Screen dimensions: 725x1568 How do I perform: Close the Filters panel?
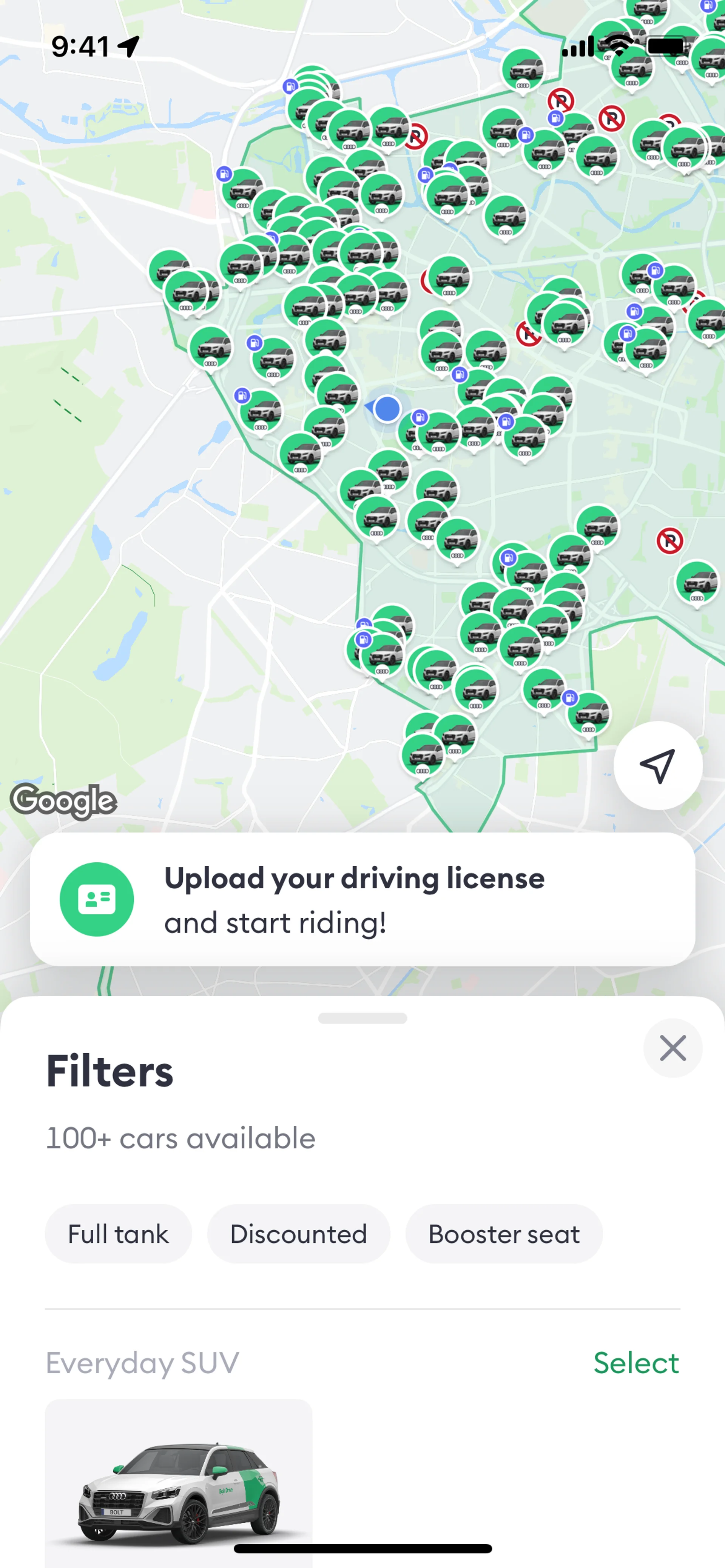tap(673, 1048)
